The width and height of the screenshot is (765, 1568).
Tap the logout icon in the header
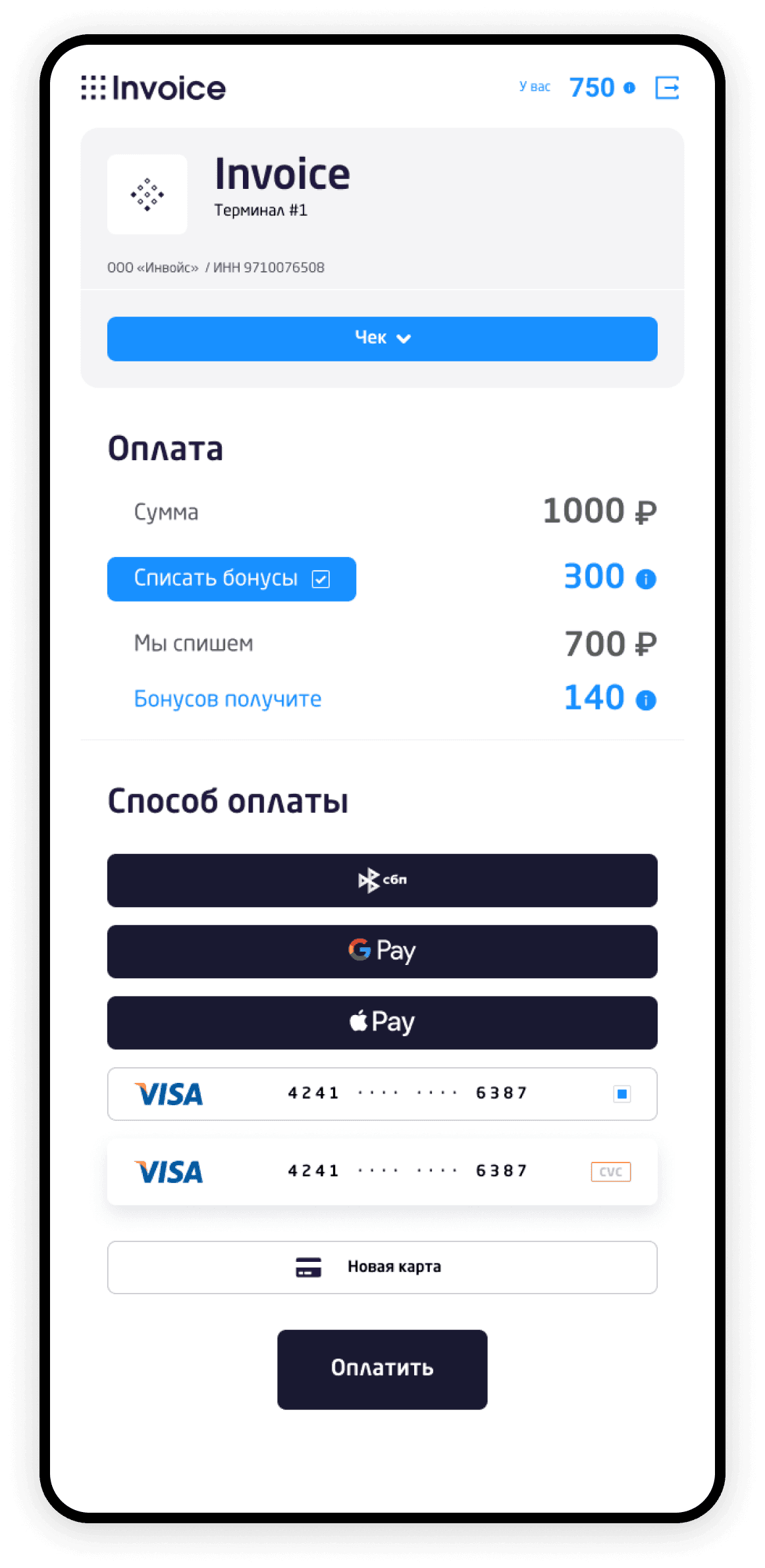point(667,88)
